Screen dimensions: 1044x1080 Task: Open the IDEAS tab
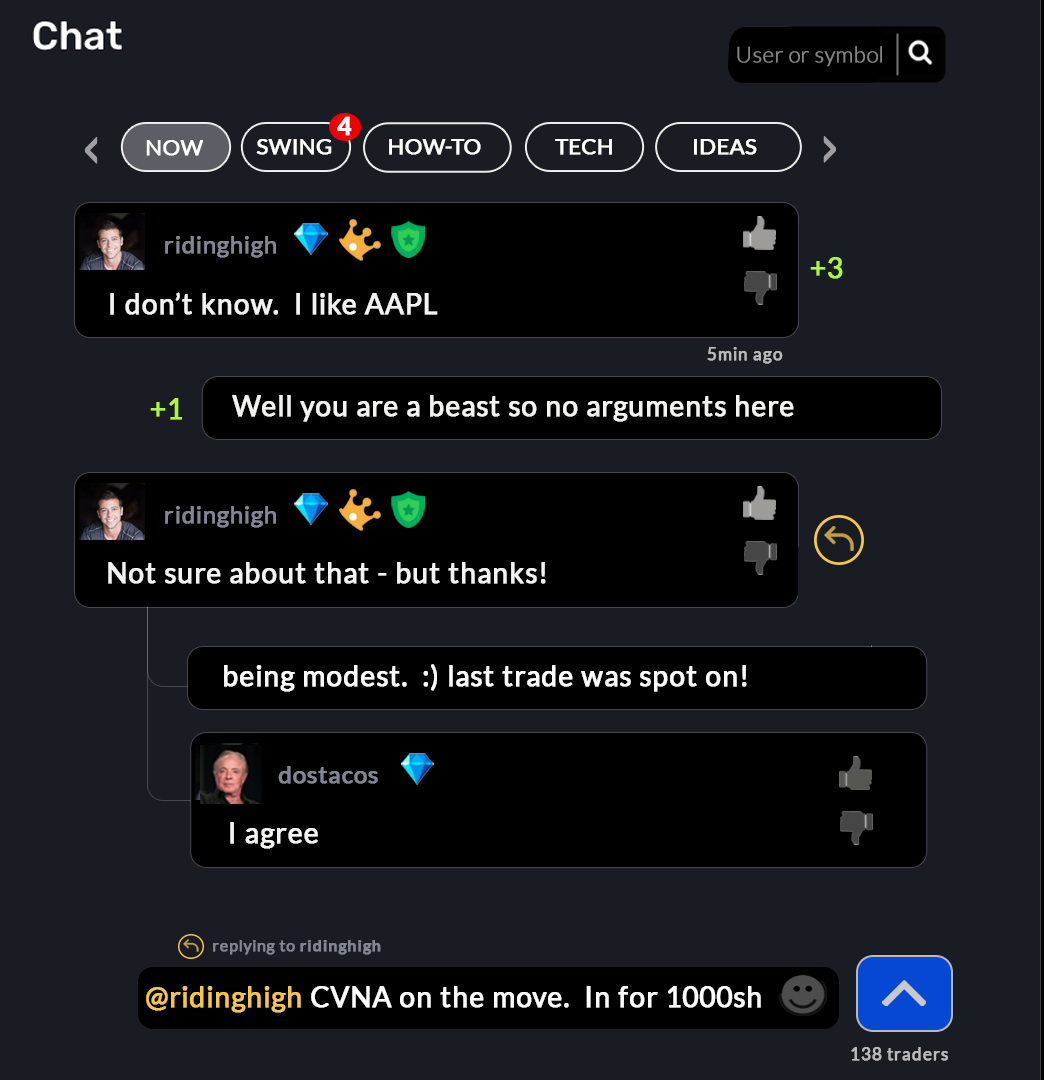coord(728,147)
